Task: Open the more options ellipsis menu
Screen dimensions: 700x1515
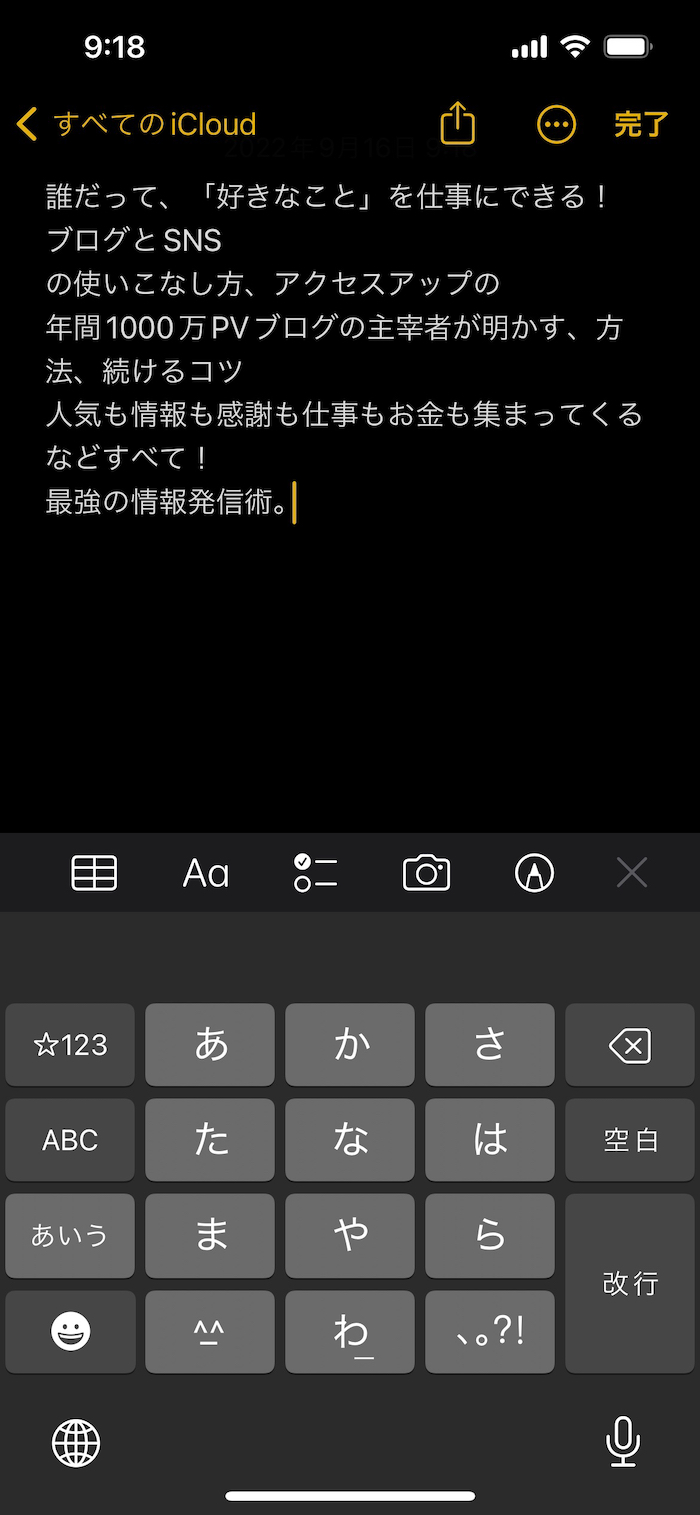Action: pos(557,124)
